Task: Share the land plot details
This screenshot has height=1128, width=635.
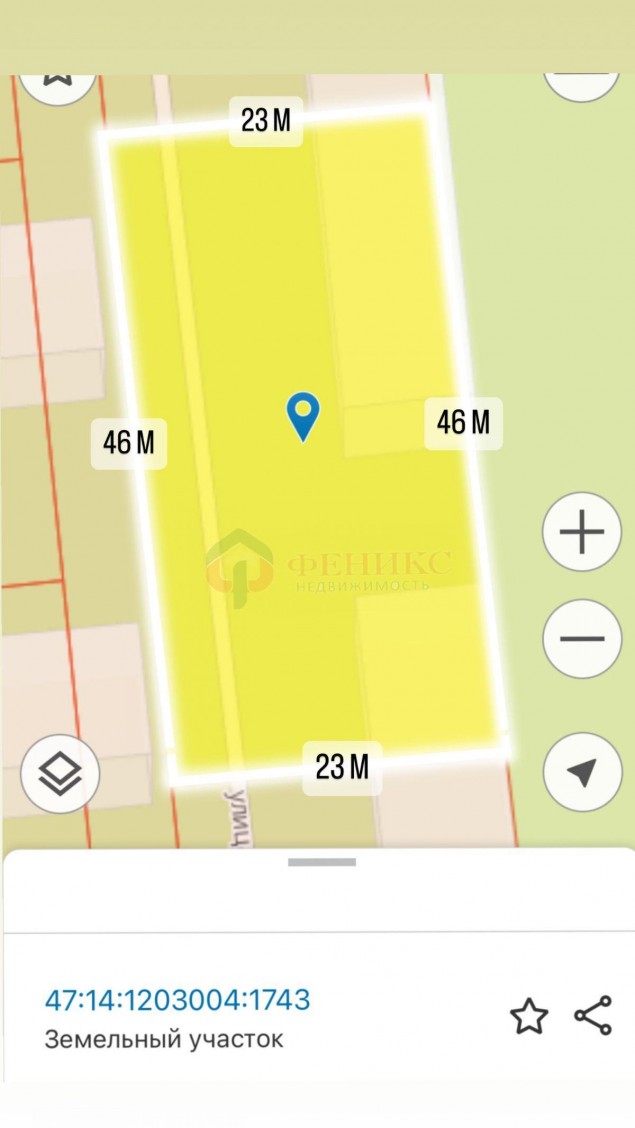Action: click(593, 1016)
